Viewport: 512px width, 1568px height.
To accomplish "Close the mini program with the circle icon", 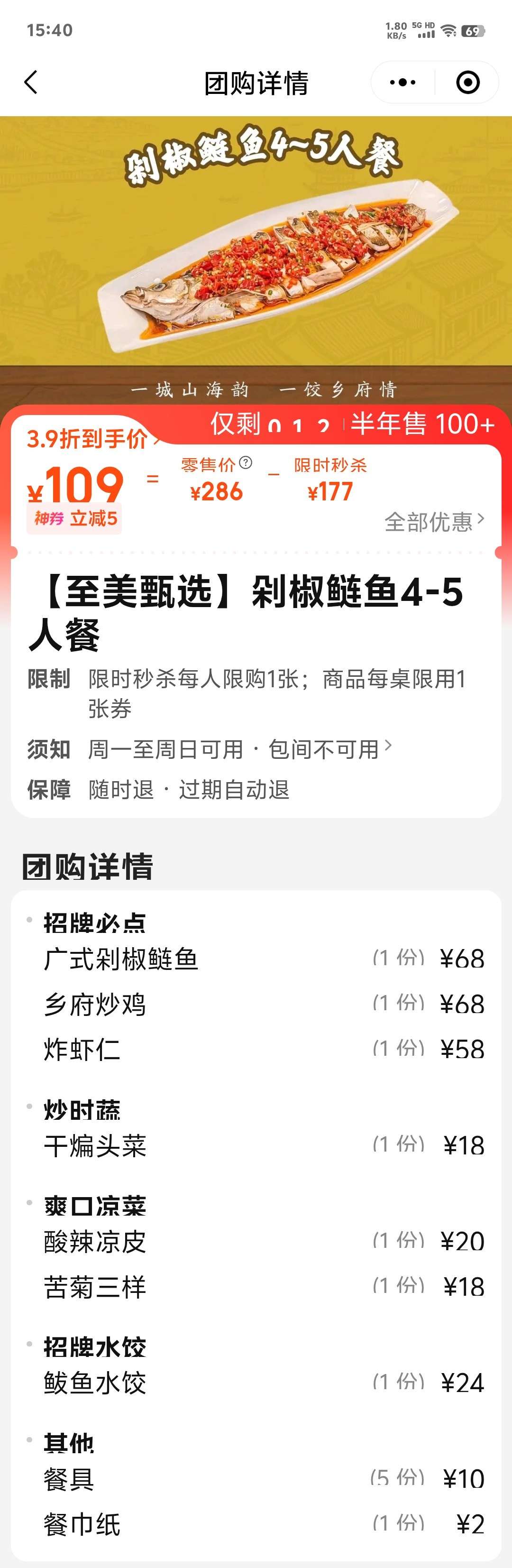I will 467,82.
